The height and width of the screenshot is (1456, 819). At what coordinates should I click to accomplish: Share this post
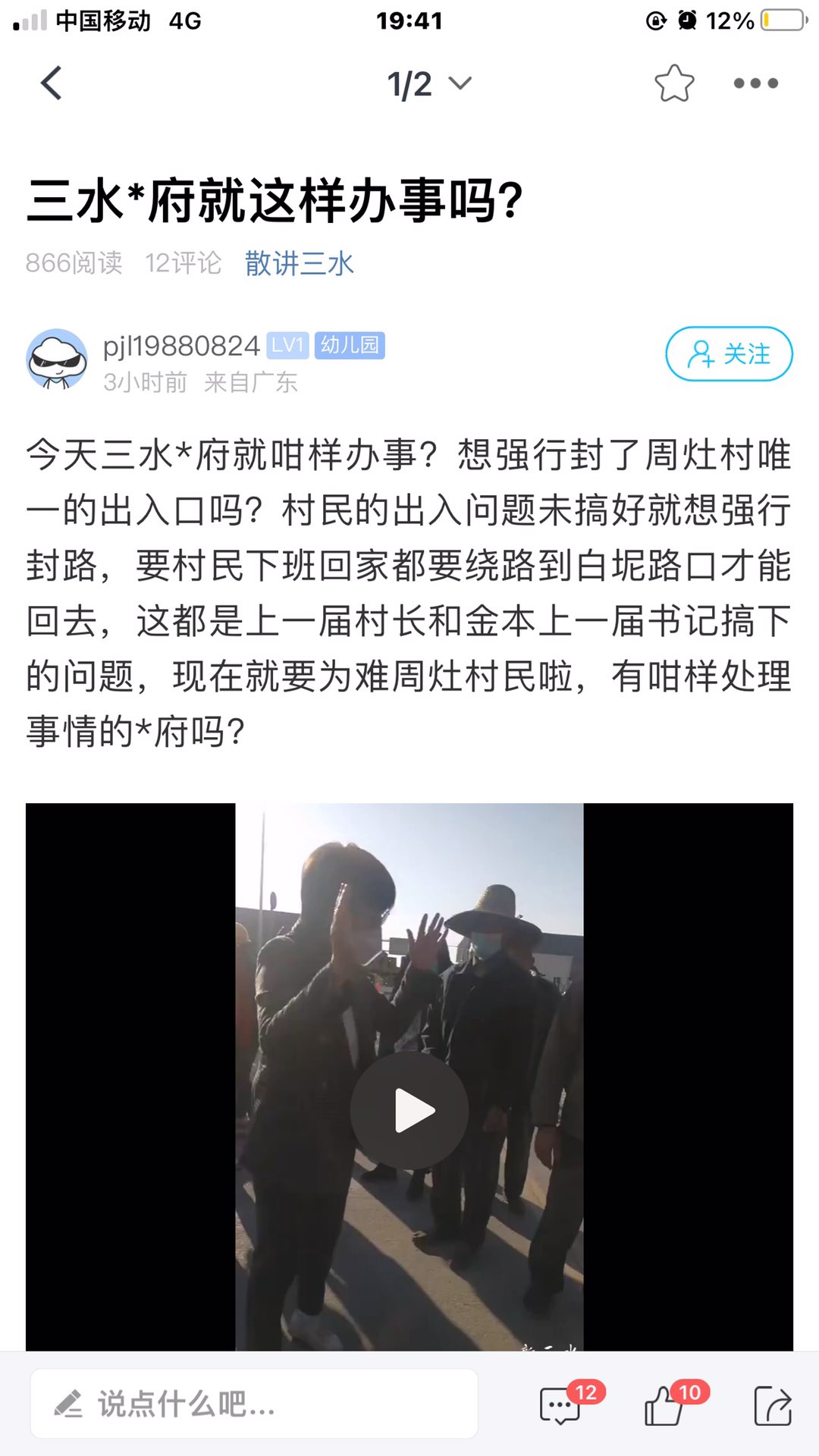click(773, 1406)
